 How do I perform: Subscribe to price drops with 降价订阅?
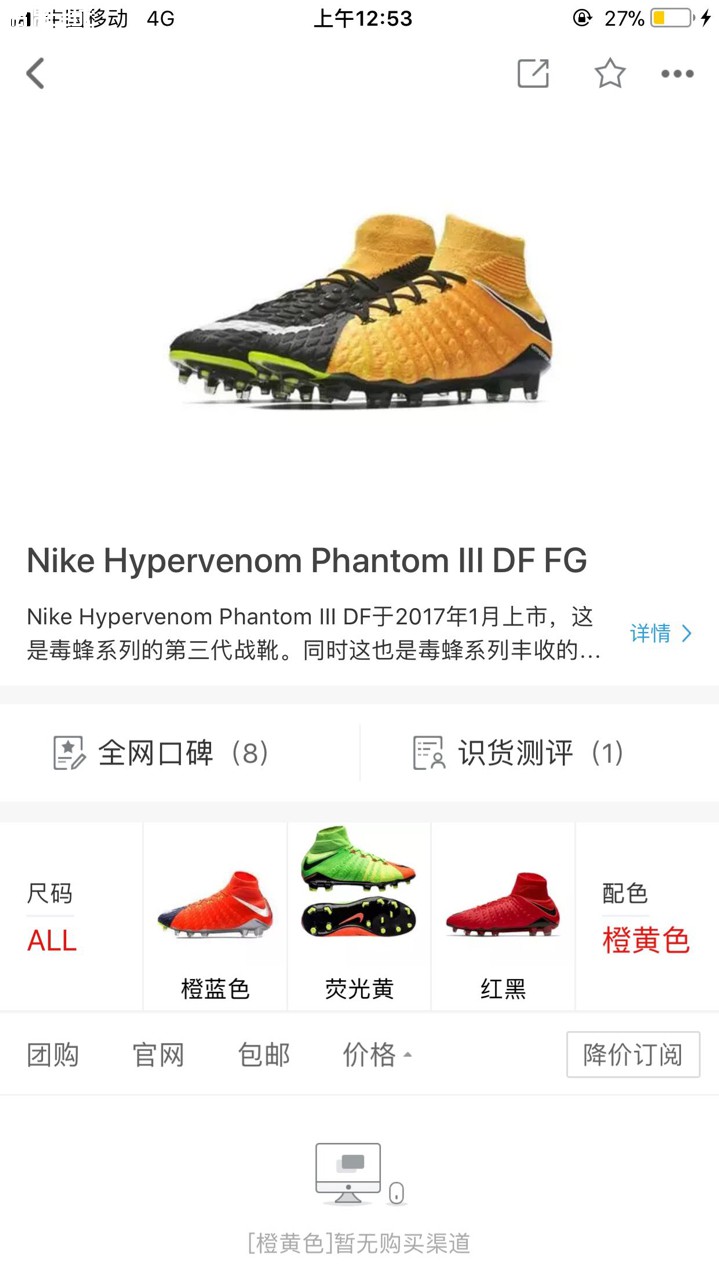(x=633, y=1054)
